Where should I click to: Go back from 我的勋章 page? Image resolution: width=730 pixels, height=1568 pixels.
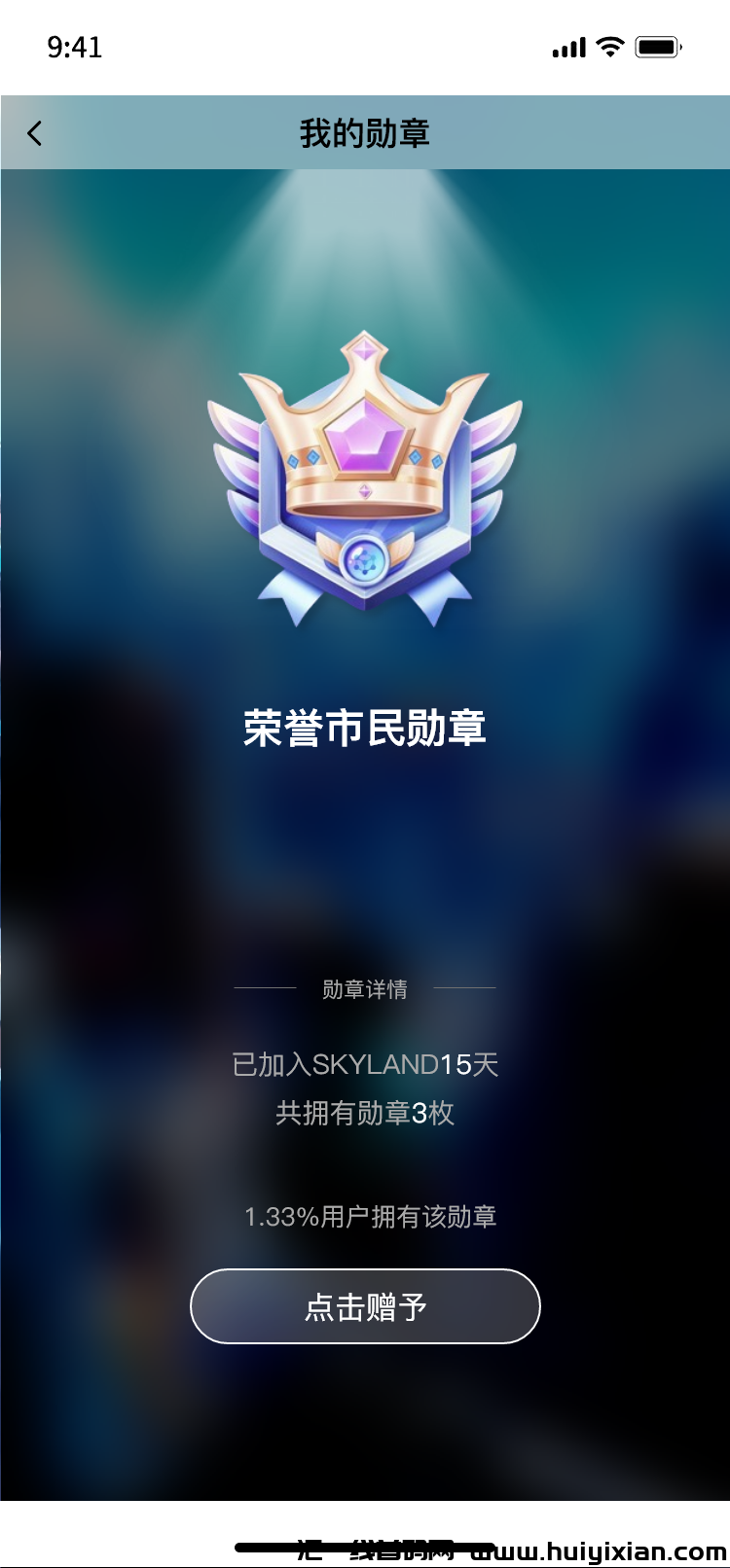(x=35, y=133)
